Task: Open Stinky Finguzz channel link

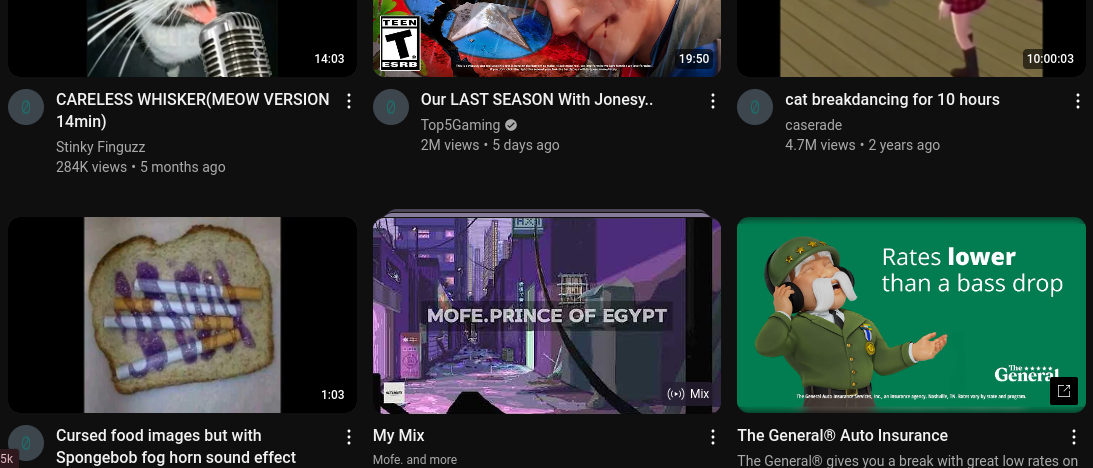Action: click(100, 146)
